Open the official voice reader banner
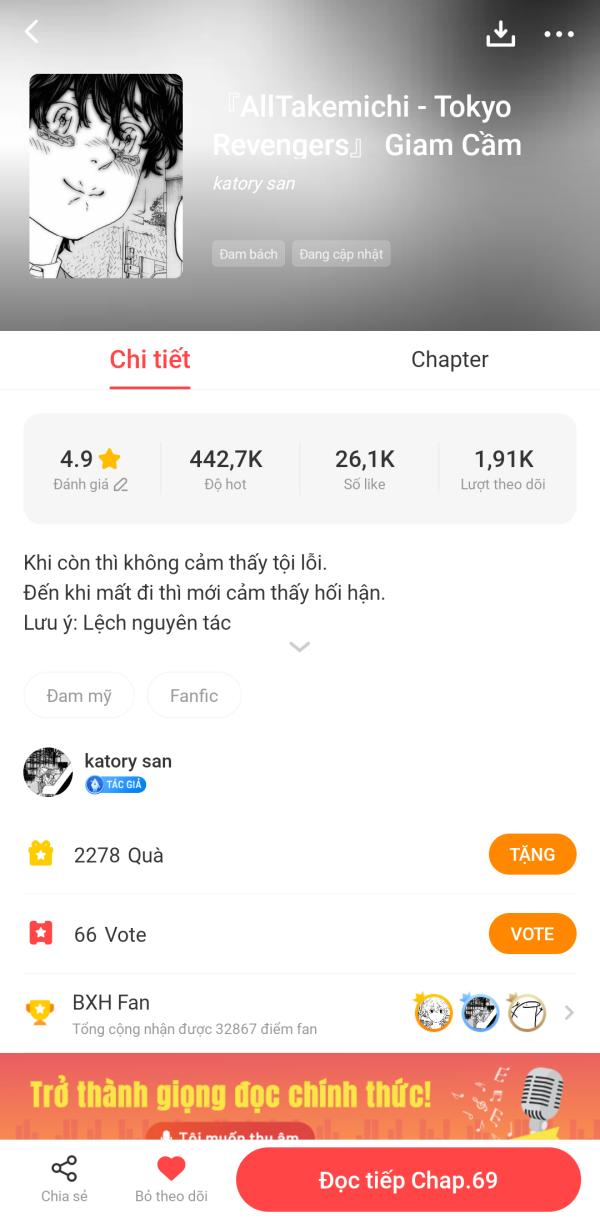This screenshot has width=600, height=1219. click(300, 1097)
